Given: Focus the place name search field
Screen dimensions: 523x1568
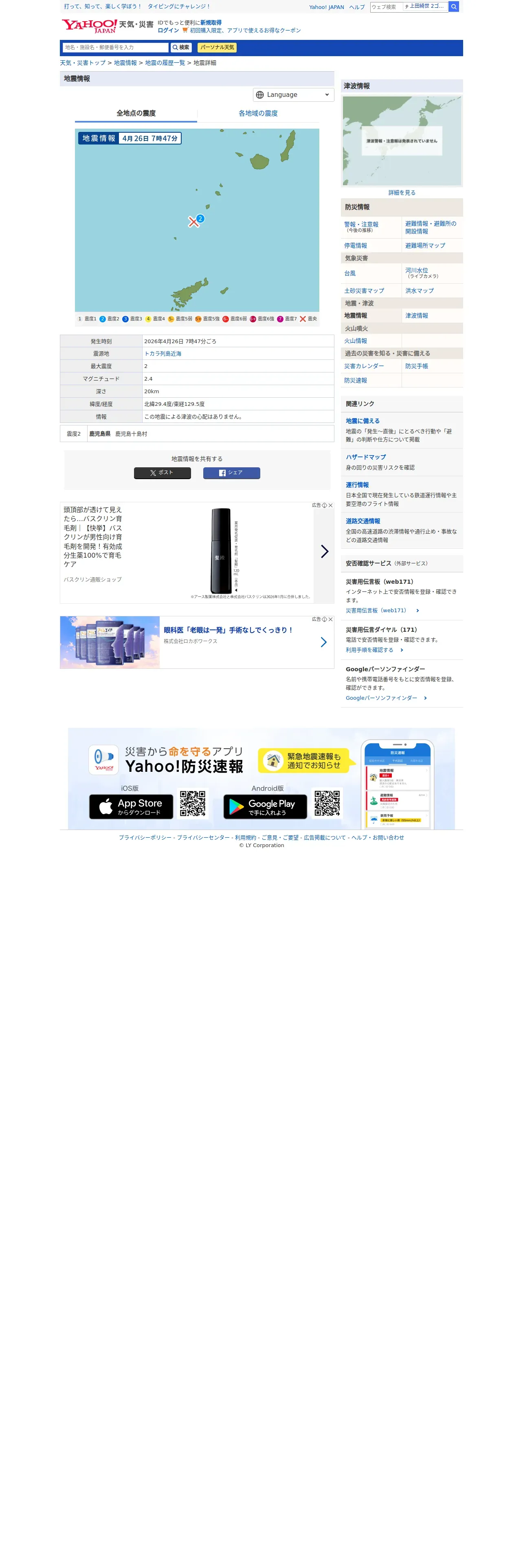Looking at the screenshot, I should (115, 48).
